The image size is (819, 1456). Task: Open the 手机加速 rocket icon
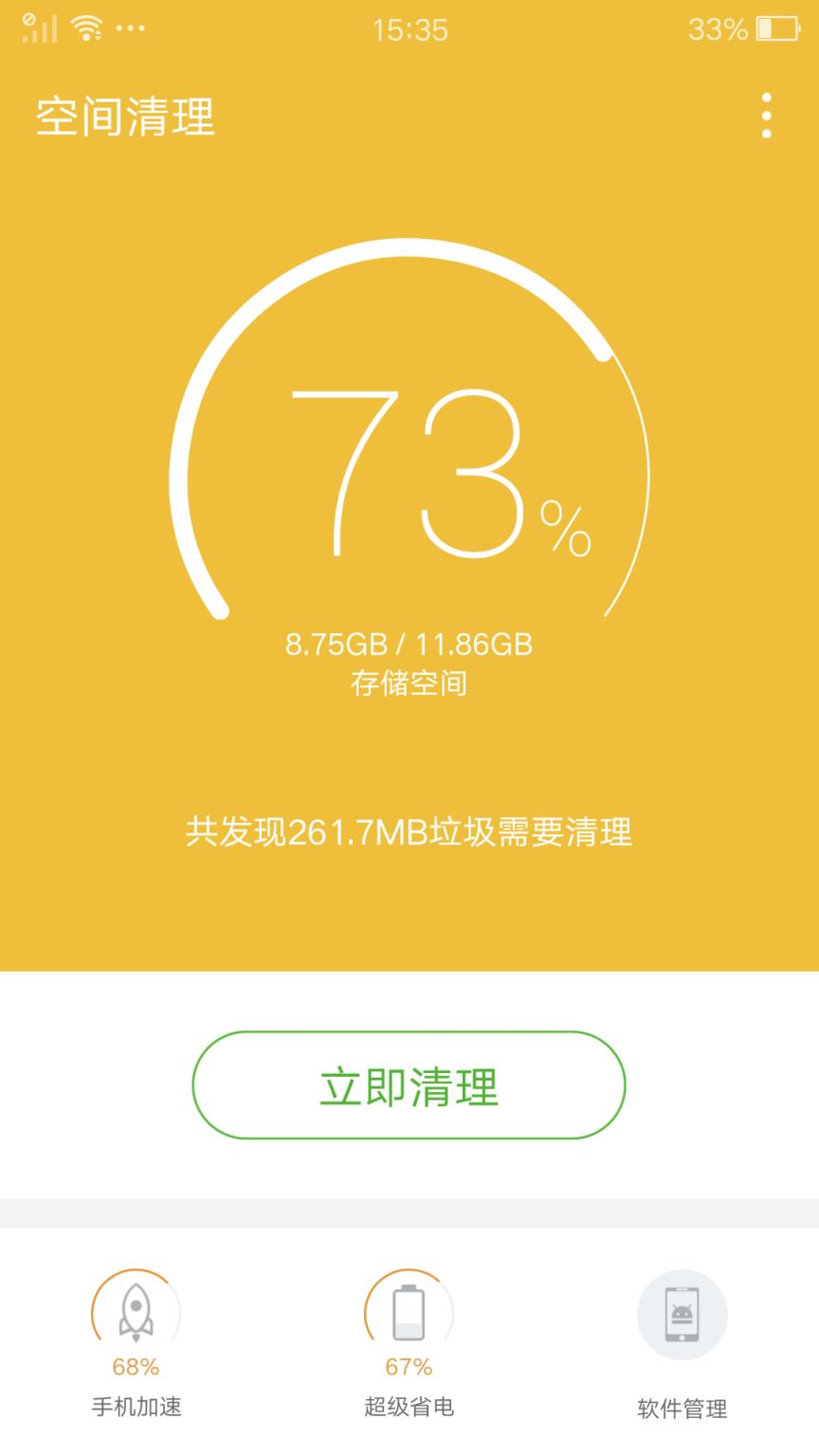(x=136, y=1314)
